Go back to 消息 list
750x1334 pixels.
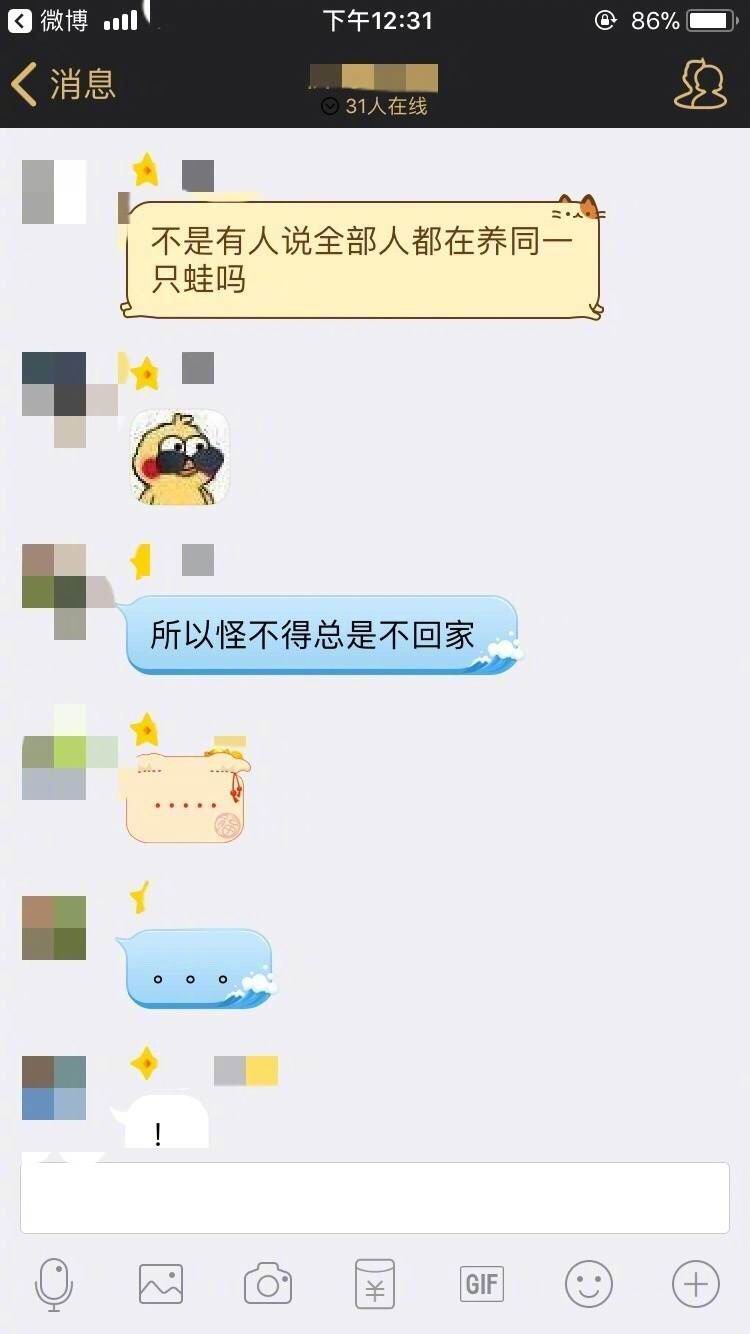(62, 84)
